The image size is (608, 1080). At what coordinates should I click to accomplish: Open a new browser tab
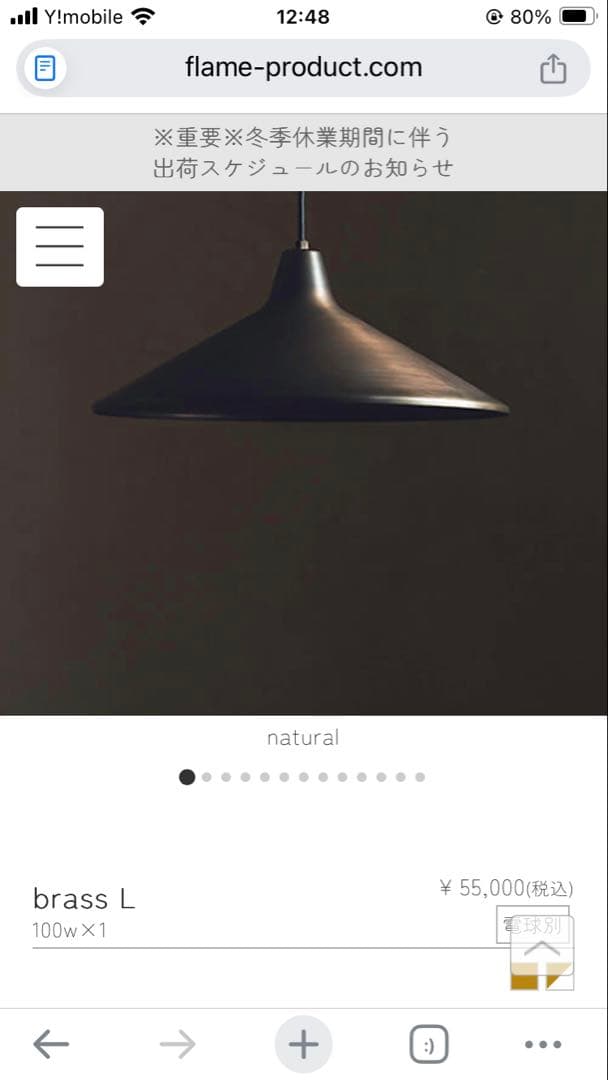pos(303,1045)
